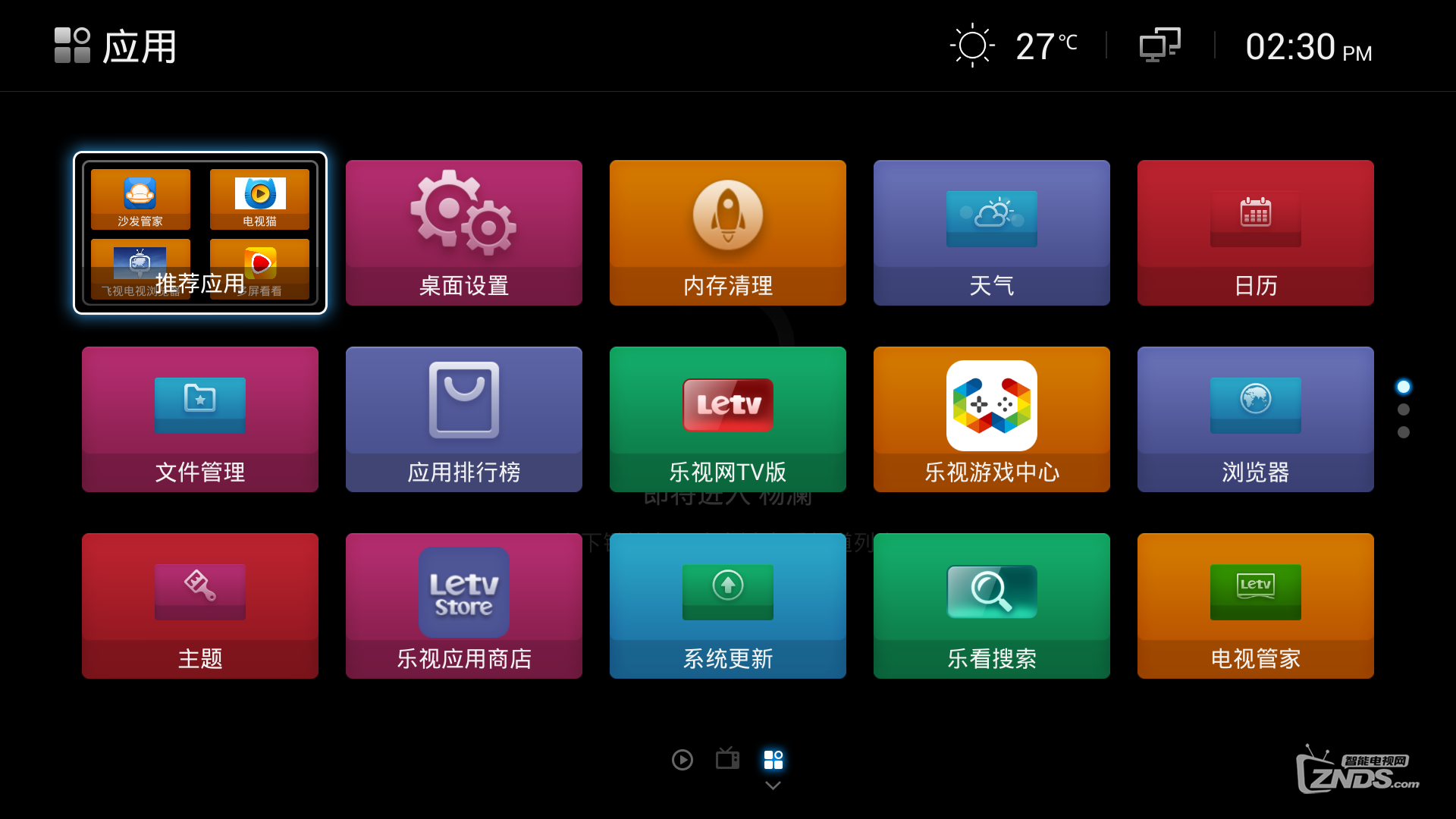Open 文件管理 file manager

(200, 419)
